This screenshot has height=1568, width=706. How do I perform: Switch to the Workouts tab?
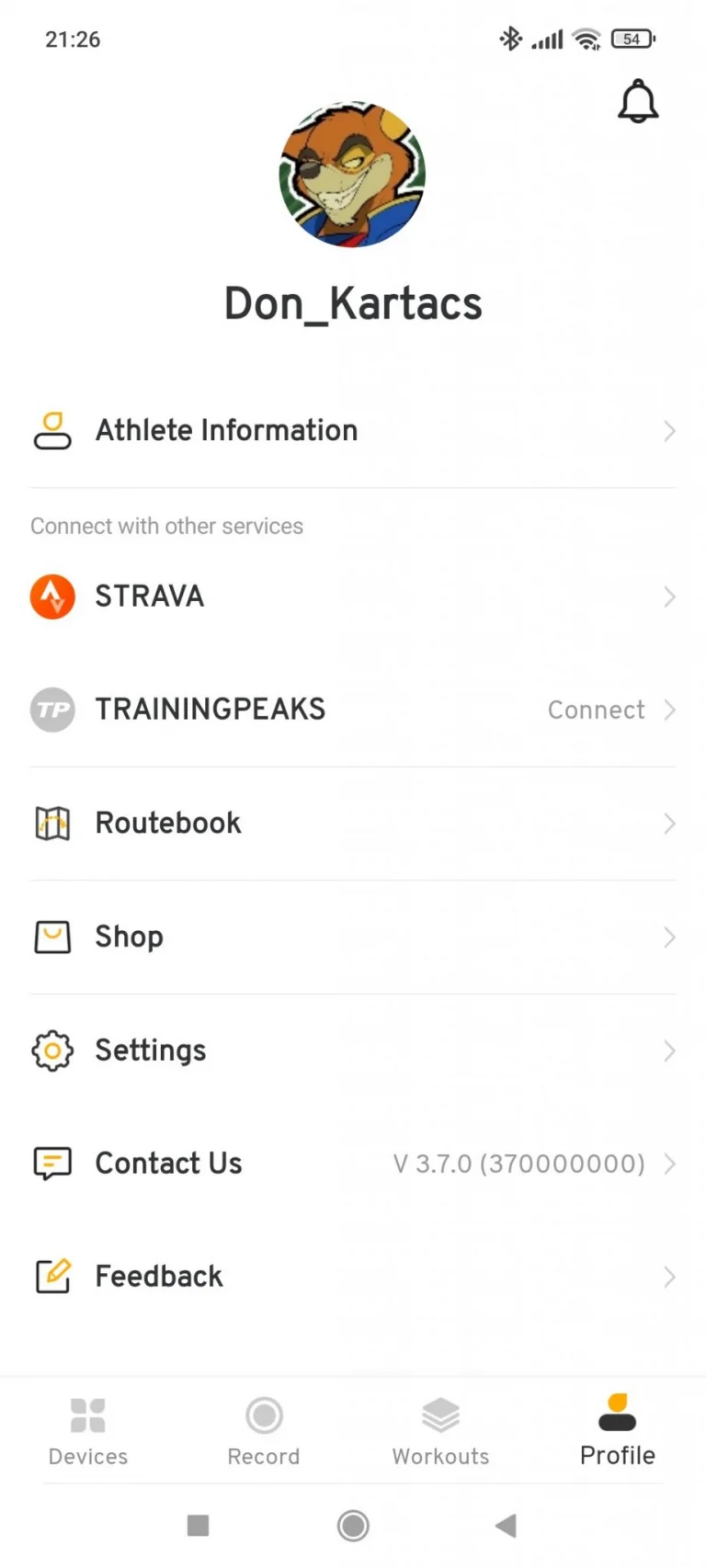(440, 1431)
